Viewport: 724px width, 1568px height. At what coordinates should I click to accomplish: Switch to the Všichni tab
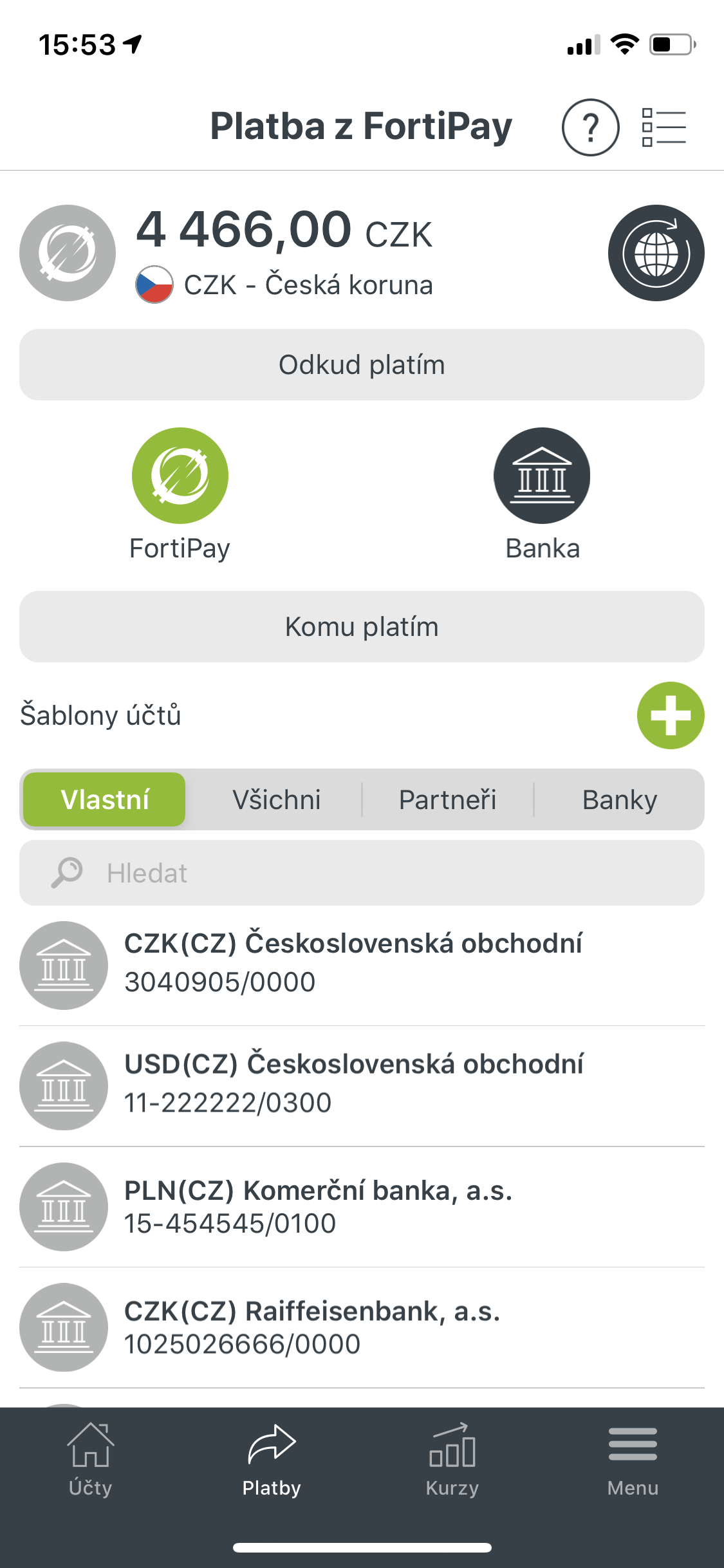(x=276, y=799)
